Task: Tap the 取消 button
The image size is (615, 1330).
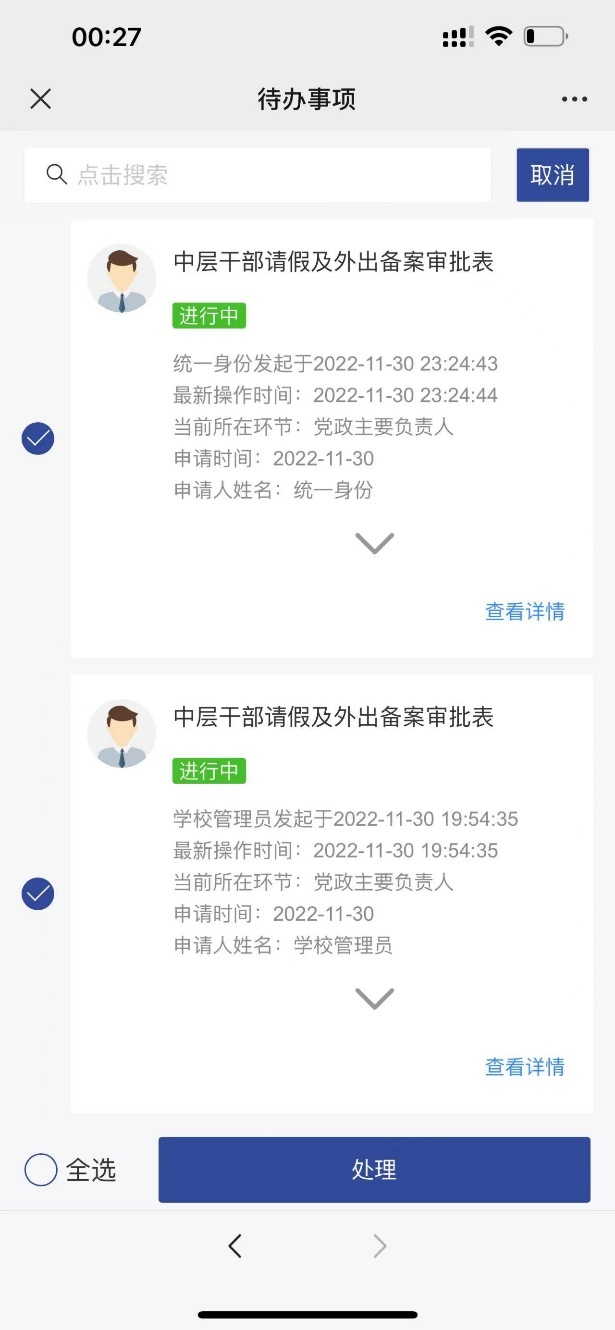Action: coord(552,175)
